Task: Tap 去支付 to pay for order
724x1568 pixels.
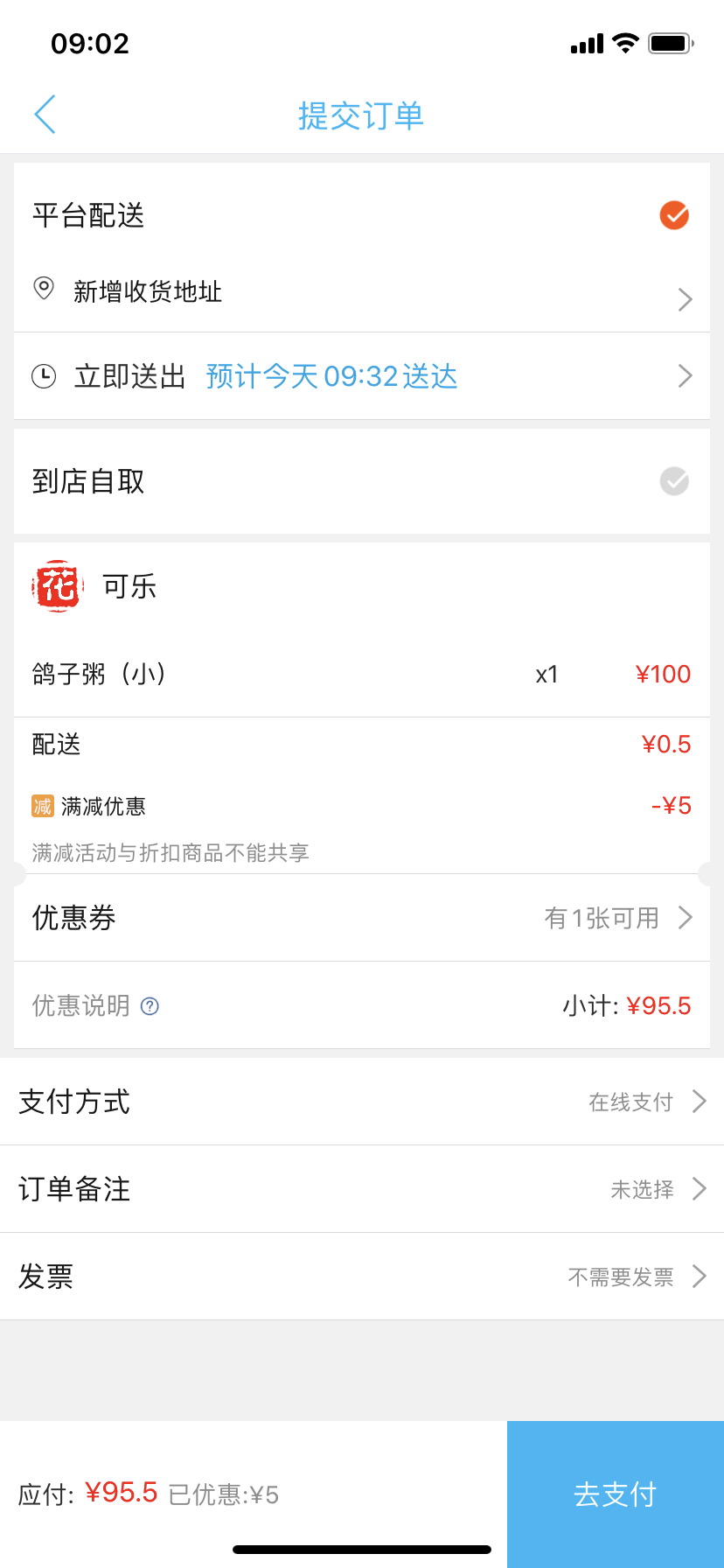Action: pyautogui.click(x=615, y=1494)
